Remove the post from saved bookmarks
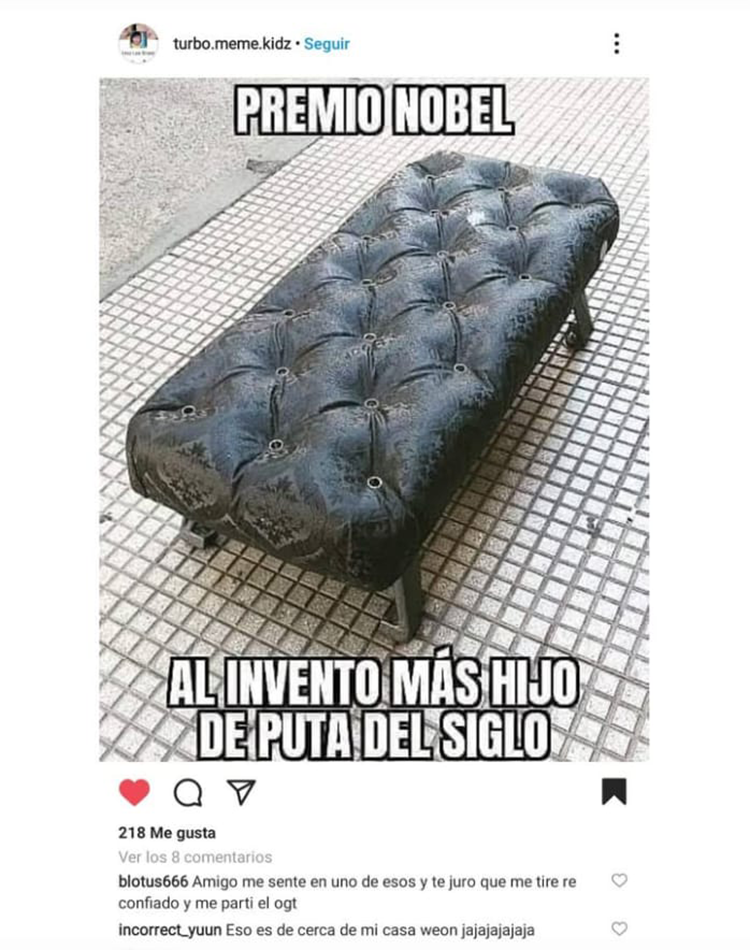 [614, 792]
